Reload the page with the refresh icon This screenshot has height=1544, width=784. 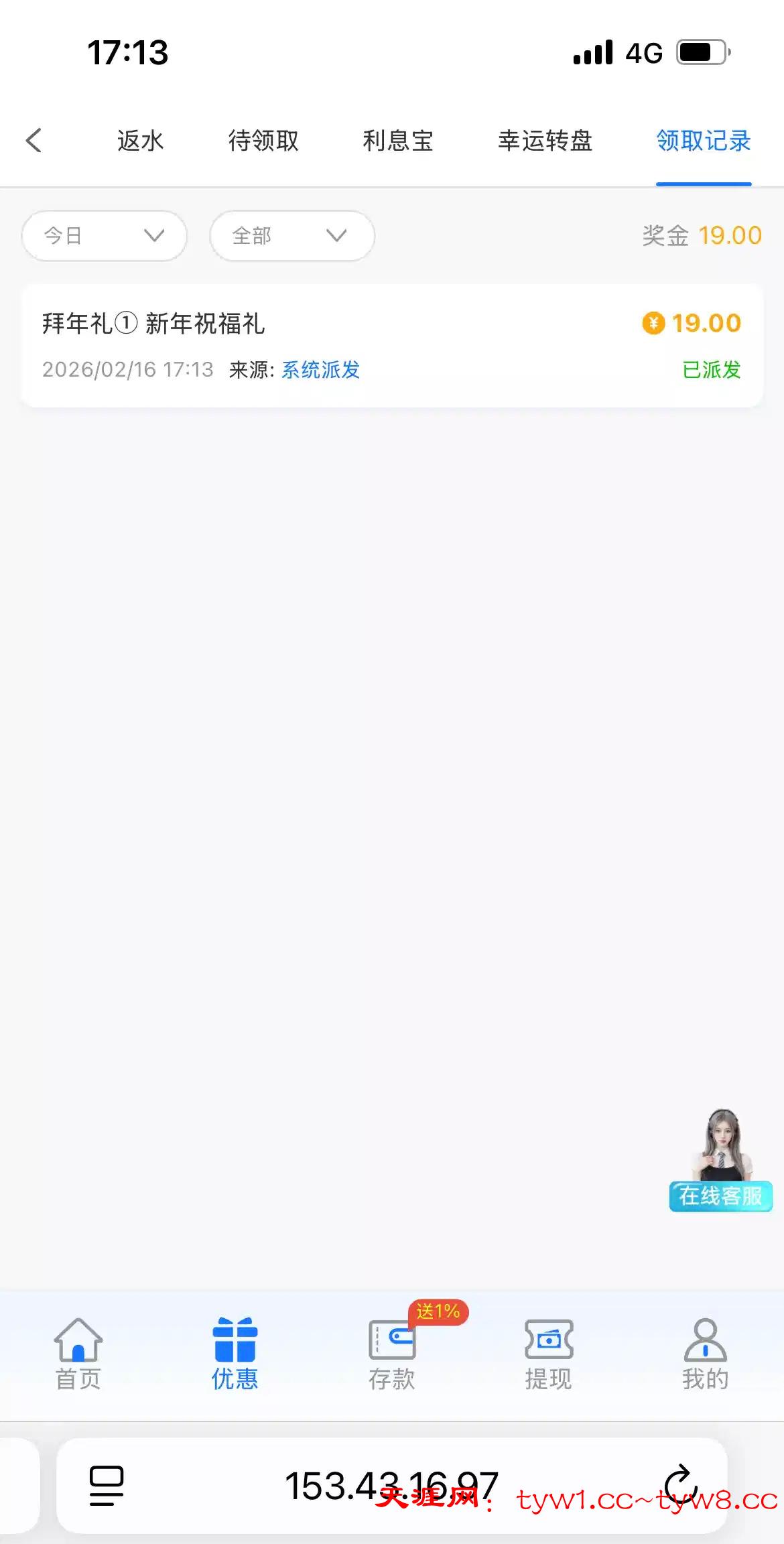[x=680, y=1485]
